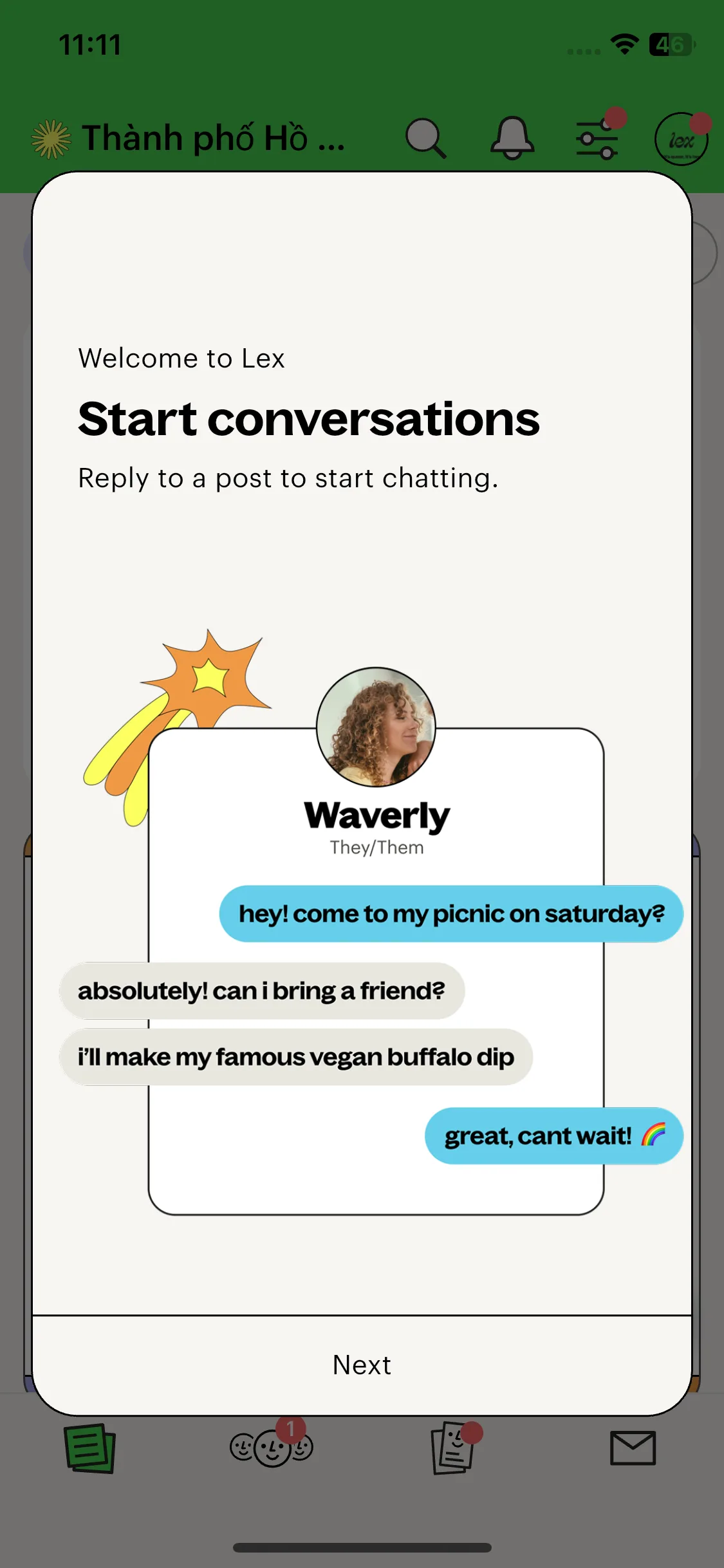Open the notifications bell
The height and width of the screenshot is (1568, 724).
pyautogui.click(x=512, y=138)
